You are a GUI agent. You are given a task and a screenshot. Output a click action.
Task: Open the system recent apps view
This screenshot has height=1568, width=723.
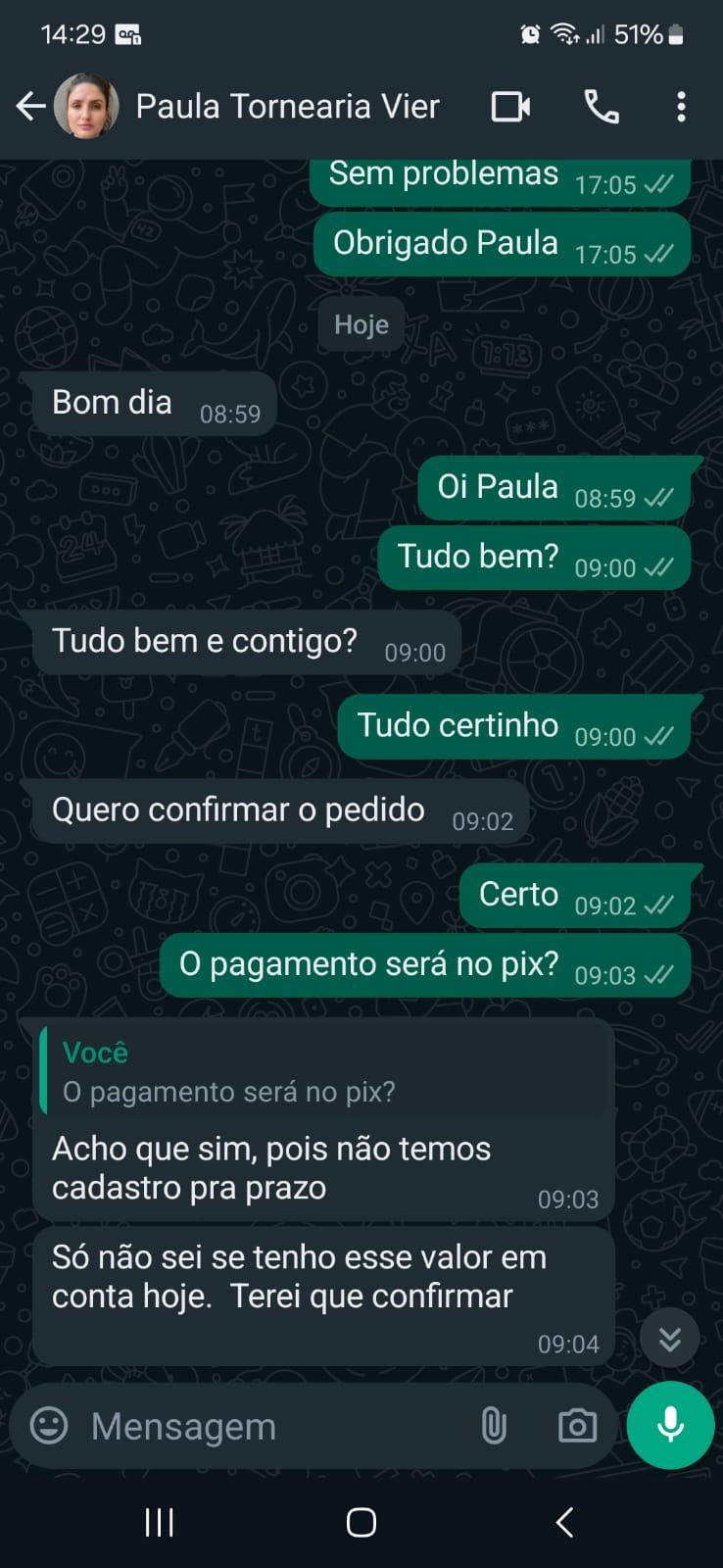(x=159, y=1522)
